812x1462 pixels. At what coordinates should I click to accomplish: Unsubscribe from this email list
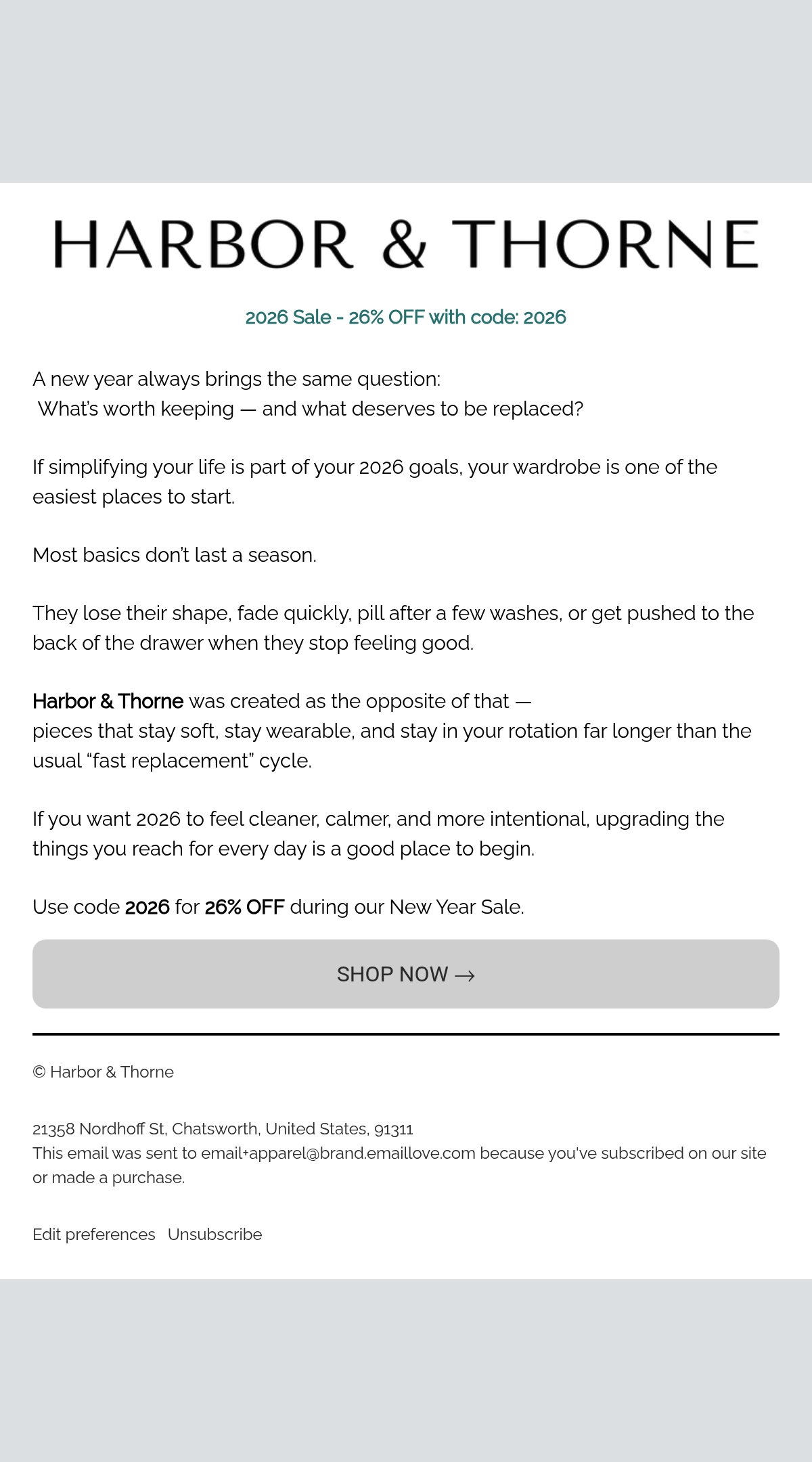click(215, 1235)
